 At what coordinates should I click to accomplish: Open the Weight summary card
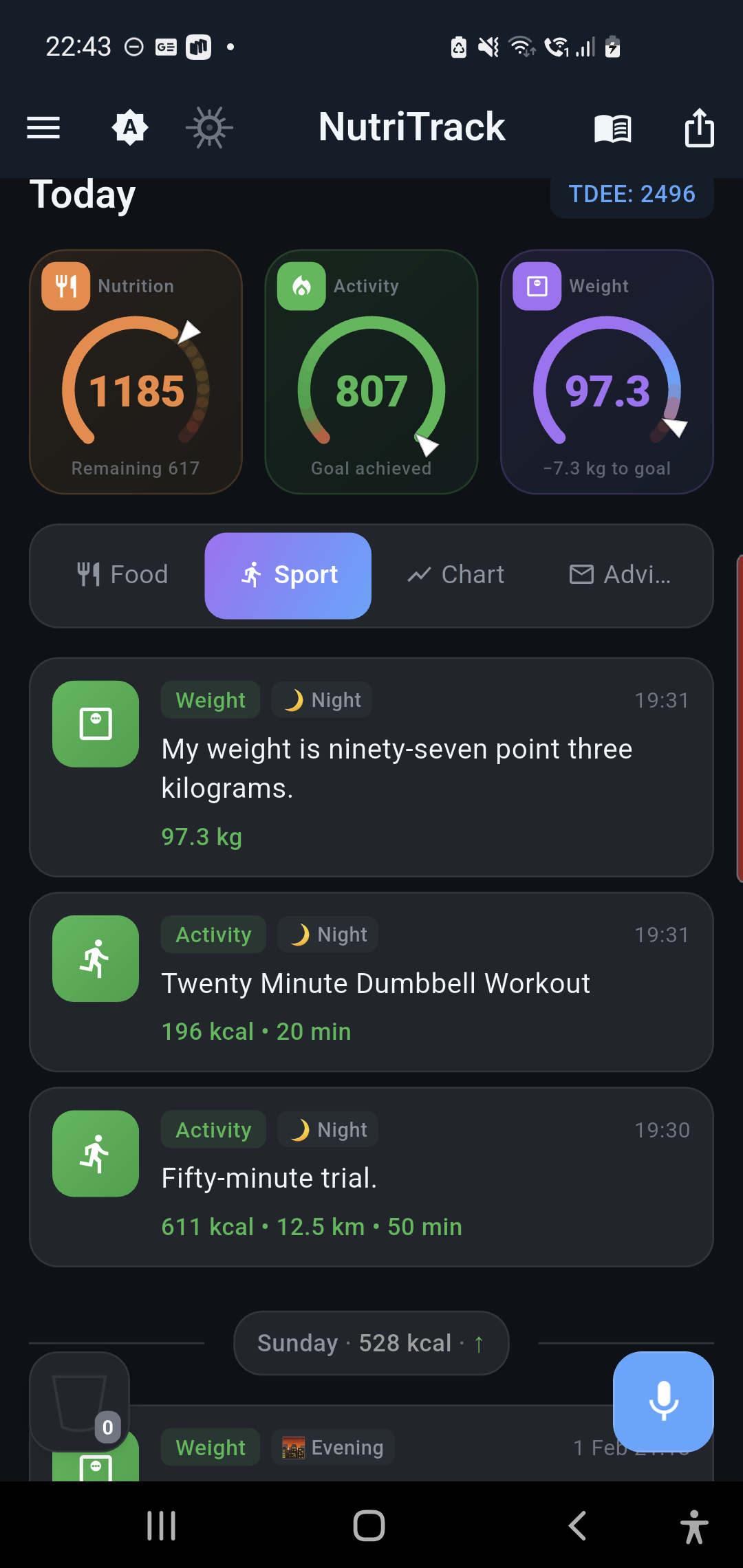click(x=607, y=371)
